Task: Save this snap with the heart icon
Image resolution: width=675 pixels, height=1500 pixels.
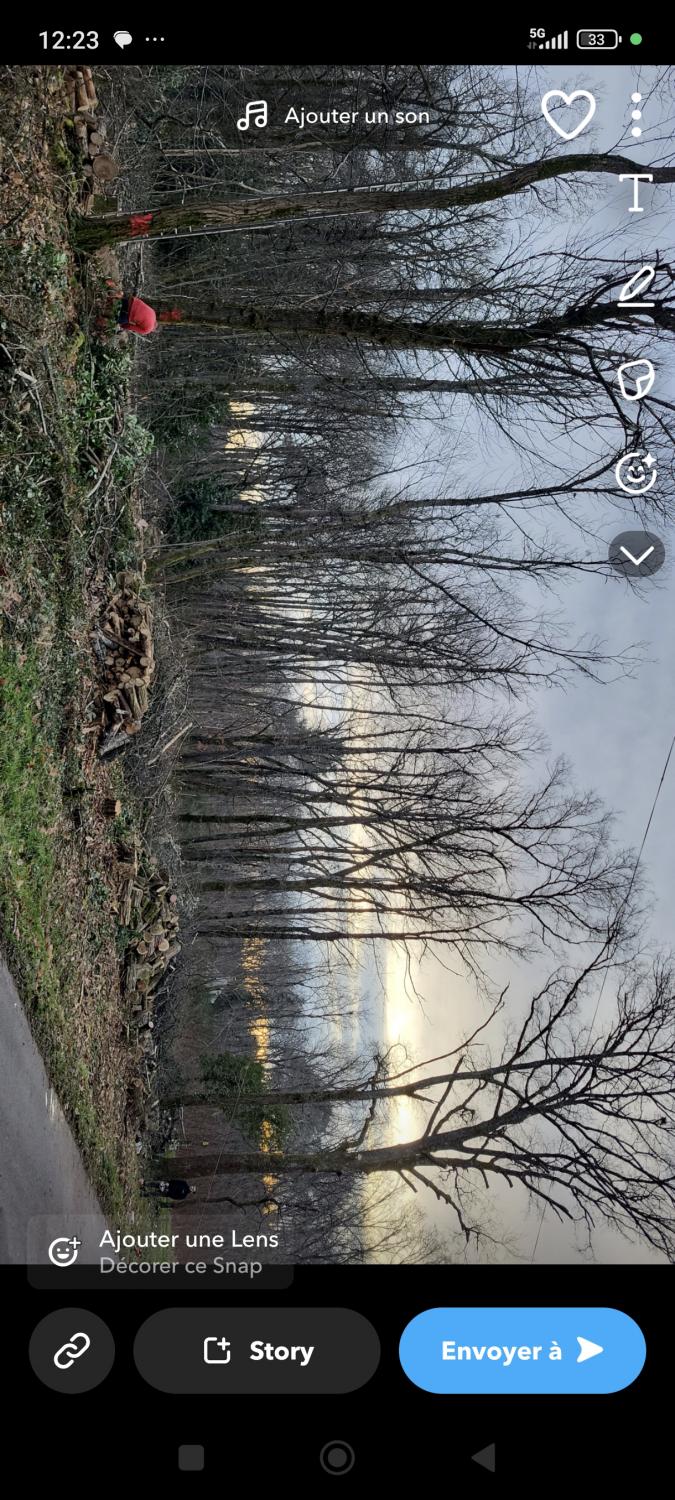Action: coord(568,115)
